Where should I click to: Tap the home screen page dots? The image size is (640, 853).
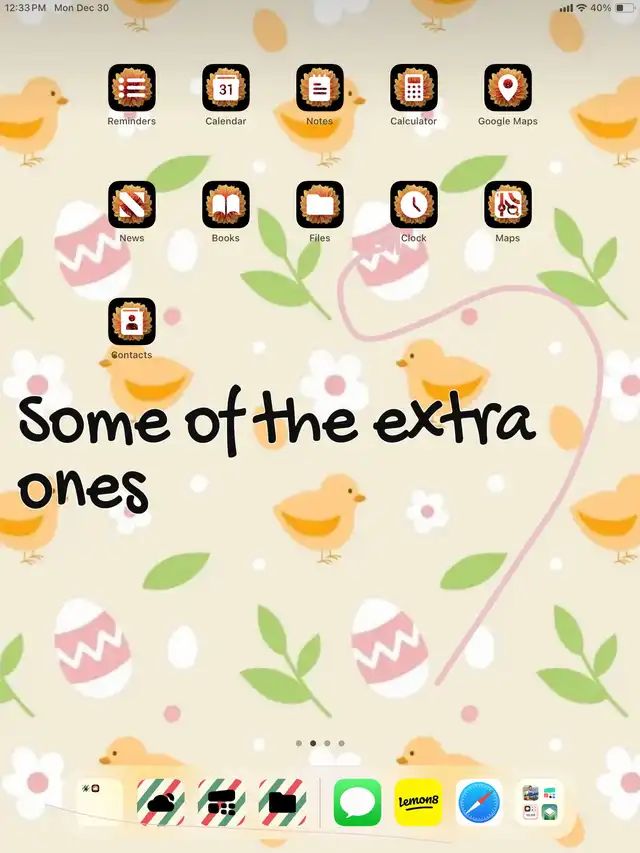[x=320, y=743]
